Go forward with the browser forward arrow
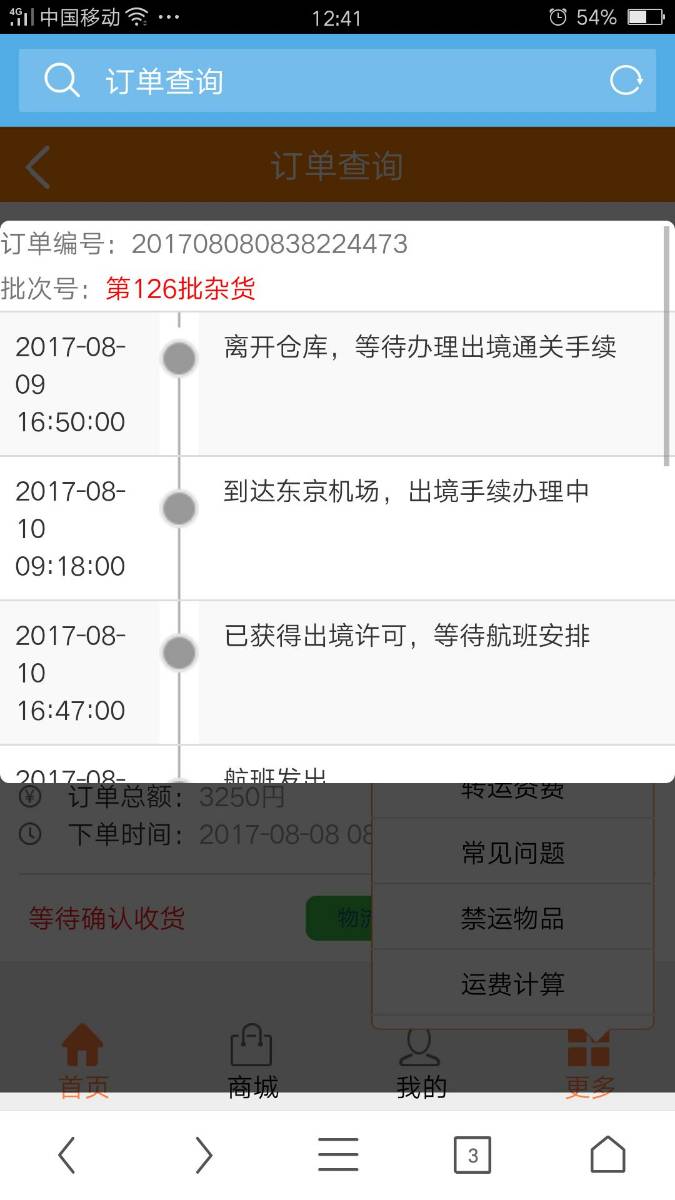Viewport: 675px width, 1200px height. (x=203, y=1156)
